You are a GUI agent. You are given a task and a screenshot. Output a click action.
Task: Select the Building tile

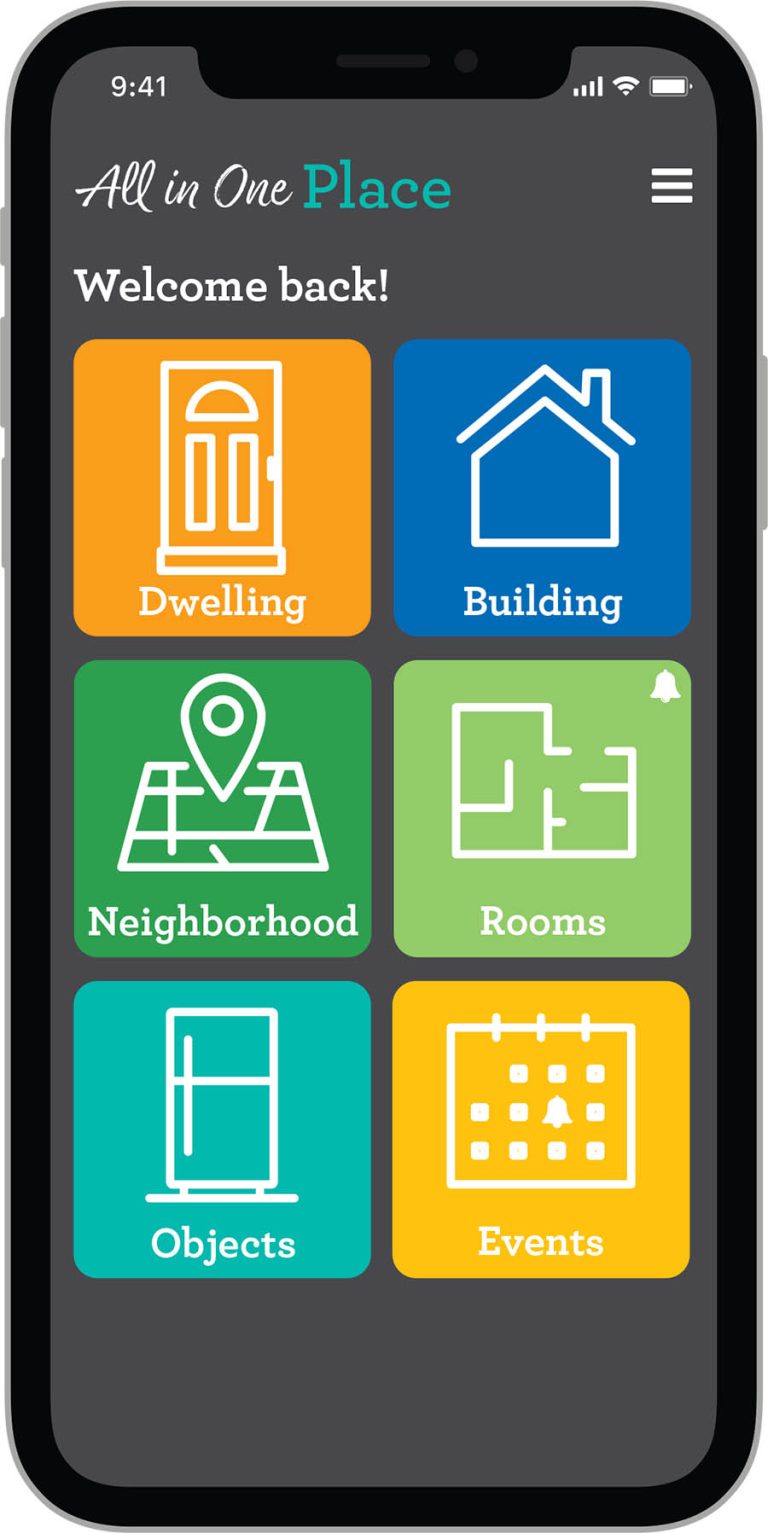pyautogui.click(x=542, y=487)
